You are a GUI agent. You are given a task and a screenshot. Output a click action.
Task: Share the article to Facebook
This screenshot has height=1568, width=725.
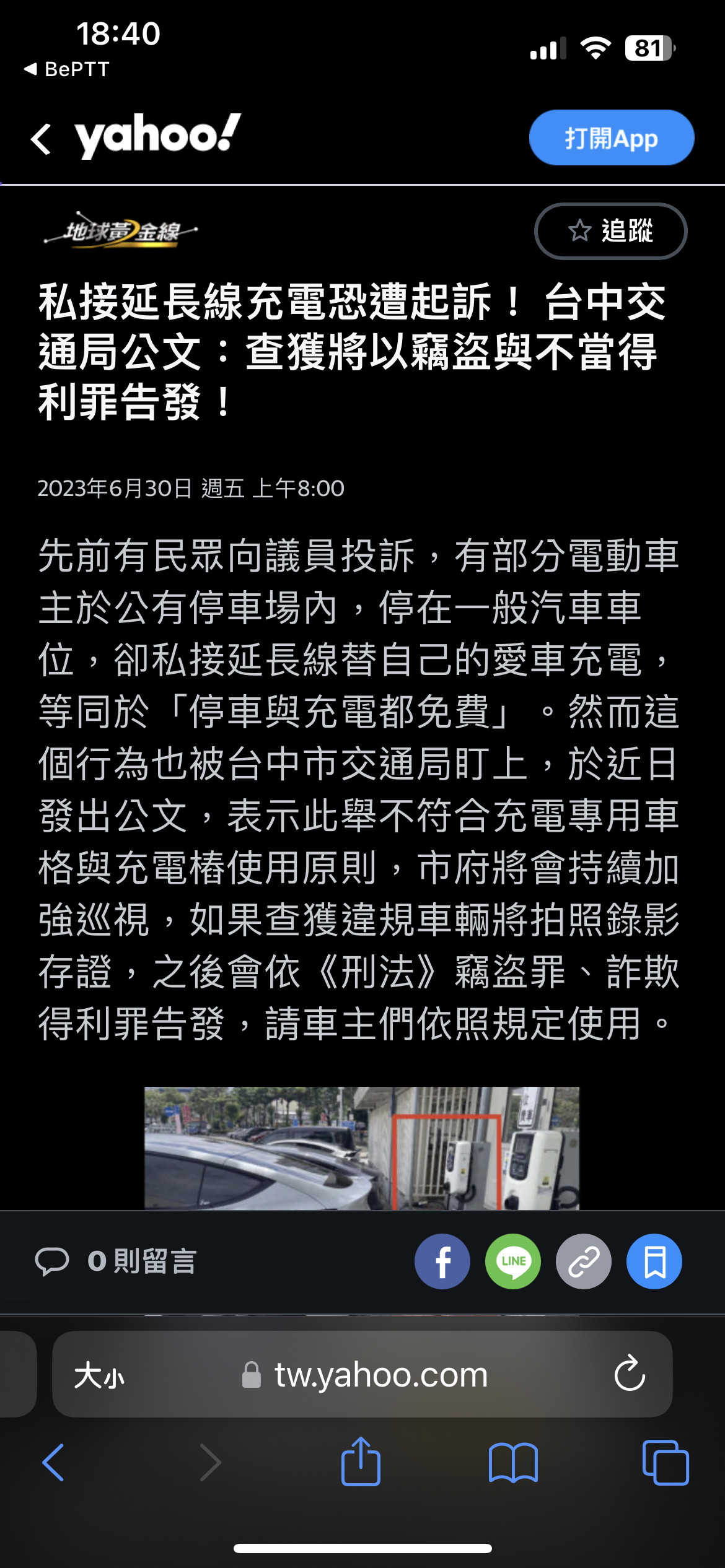(442, 1261)
